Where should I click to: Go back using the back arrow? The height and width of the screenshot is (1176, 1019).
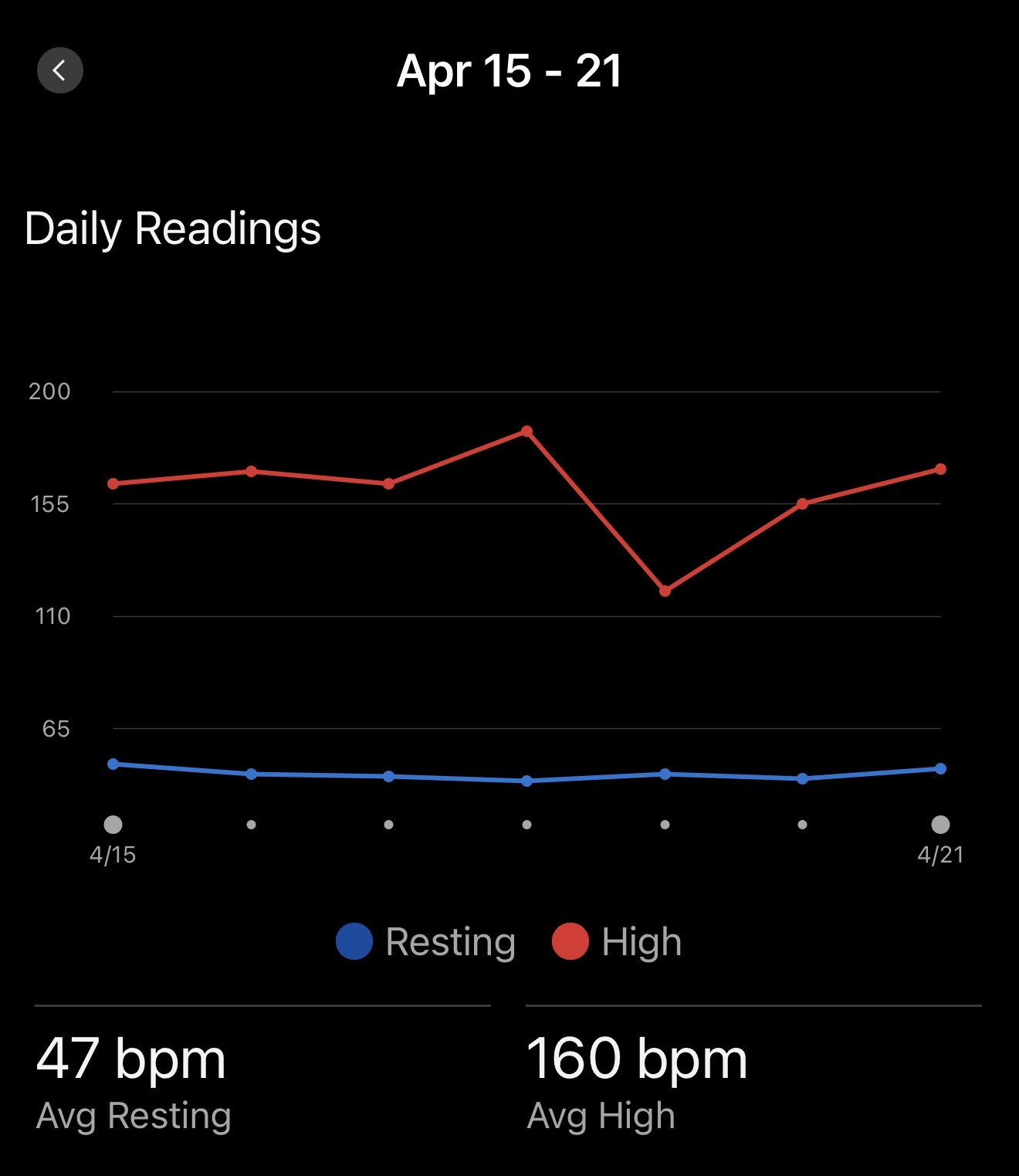tap(60, 70)
